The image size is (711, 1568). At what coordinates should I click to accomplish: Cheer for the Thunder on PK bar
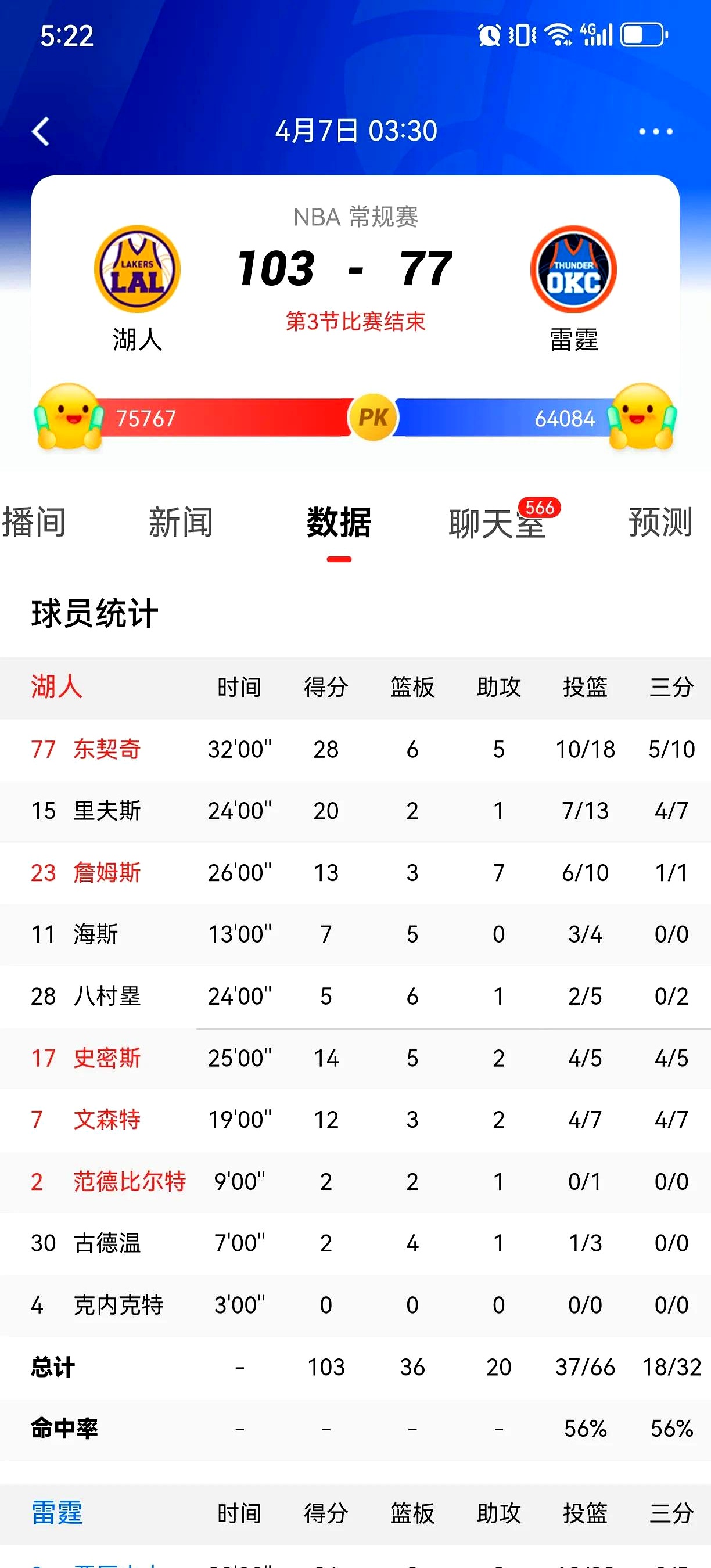(642, 418)
